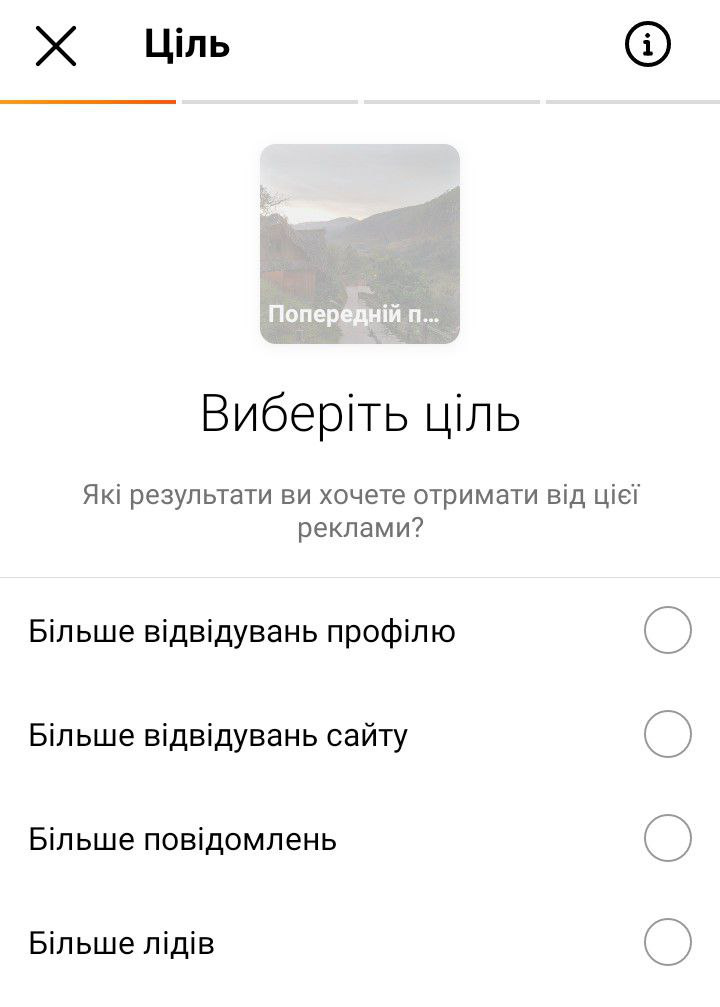
Task: Pick the 'Більше повідомлень' goal
Action: tap(667, 838)
